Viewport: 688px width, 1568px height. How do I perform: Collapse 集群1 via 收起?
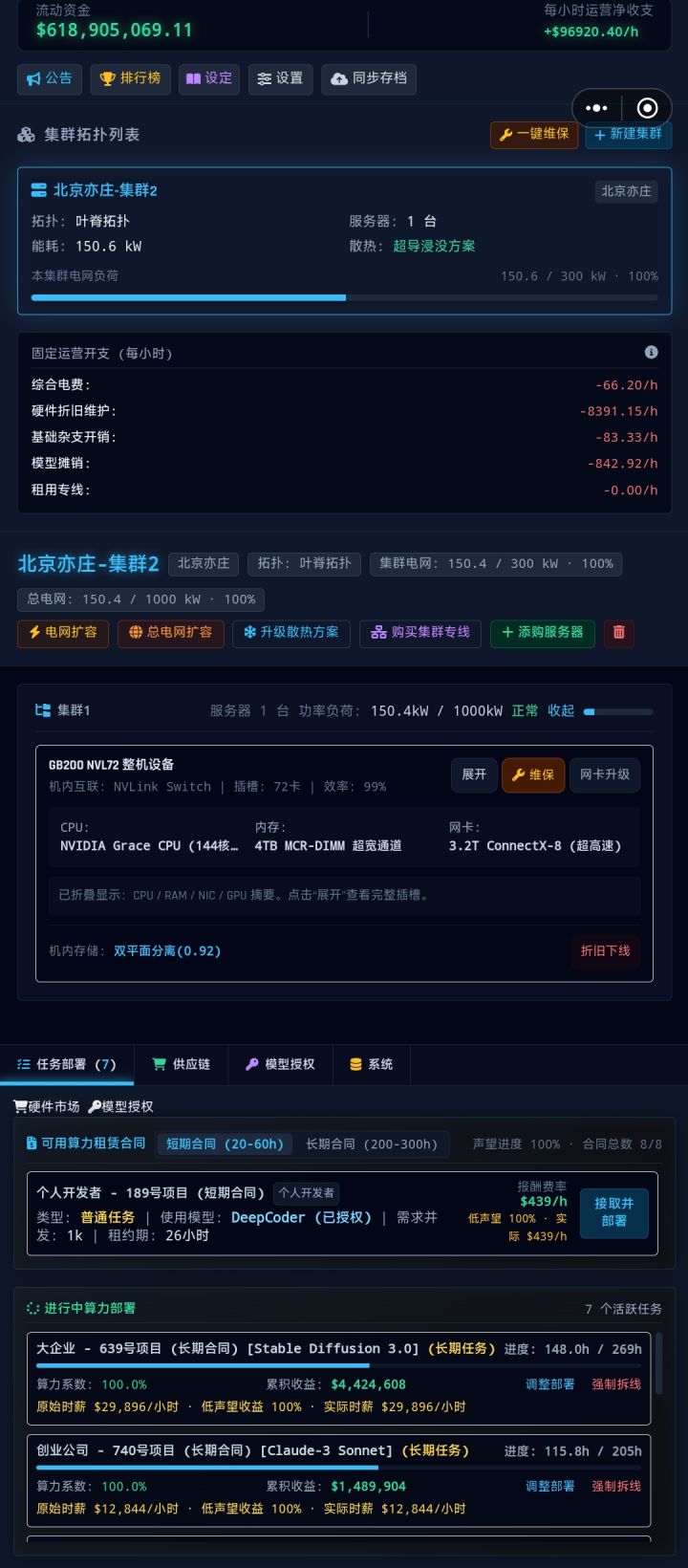click(x=561, y=710)
